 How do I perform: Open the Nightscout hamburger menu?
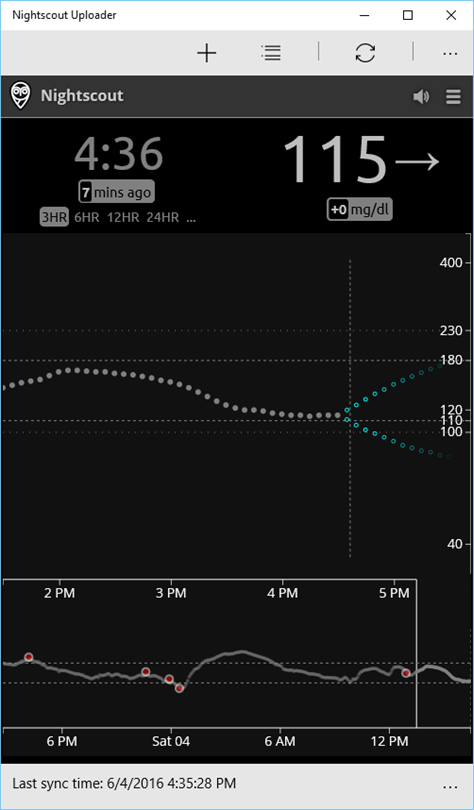[x=453, y=97]
